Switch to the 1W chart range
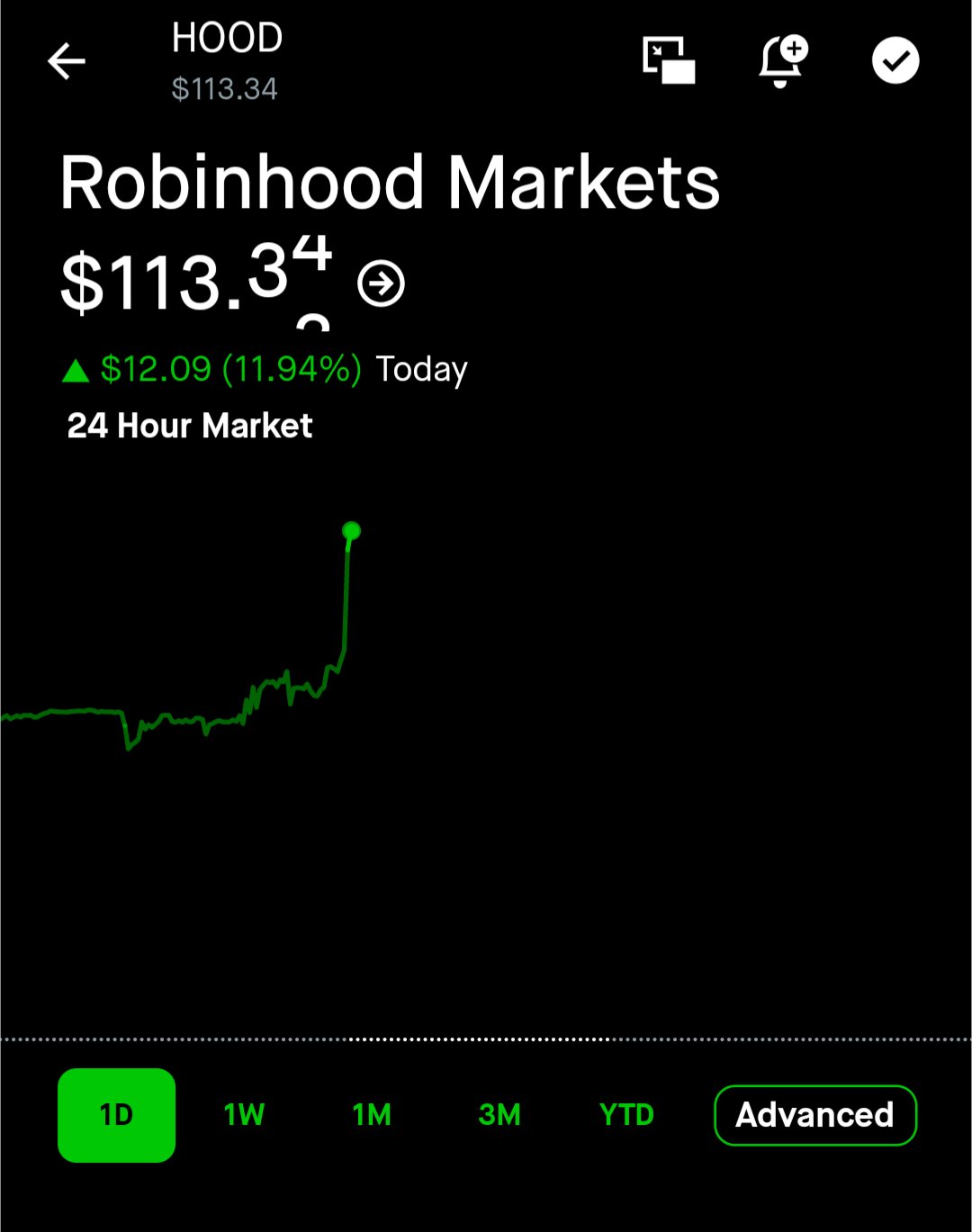 coord(244,1115)
